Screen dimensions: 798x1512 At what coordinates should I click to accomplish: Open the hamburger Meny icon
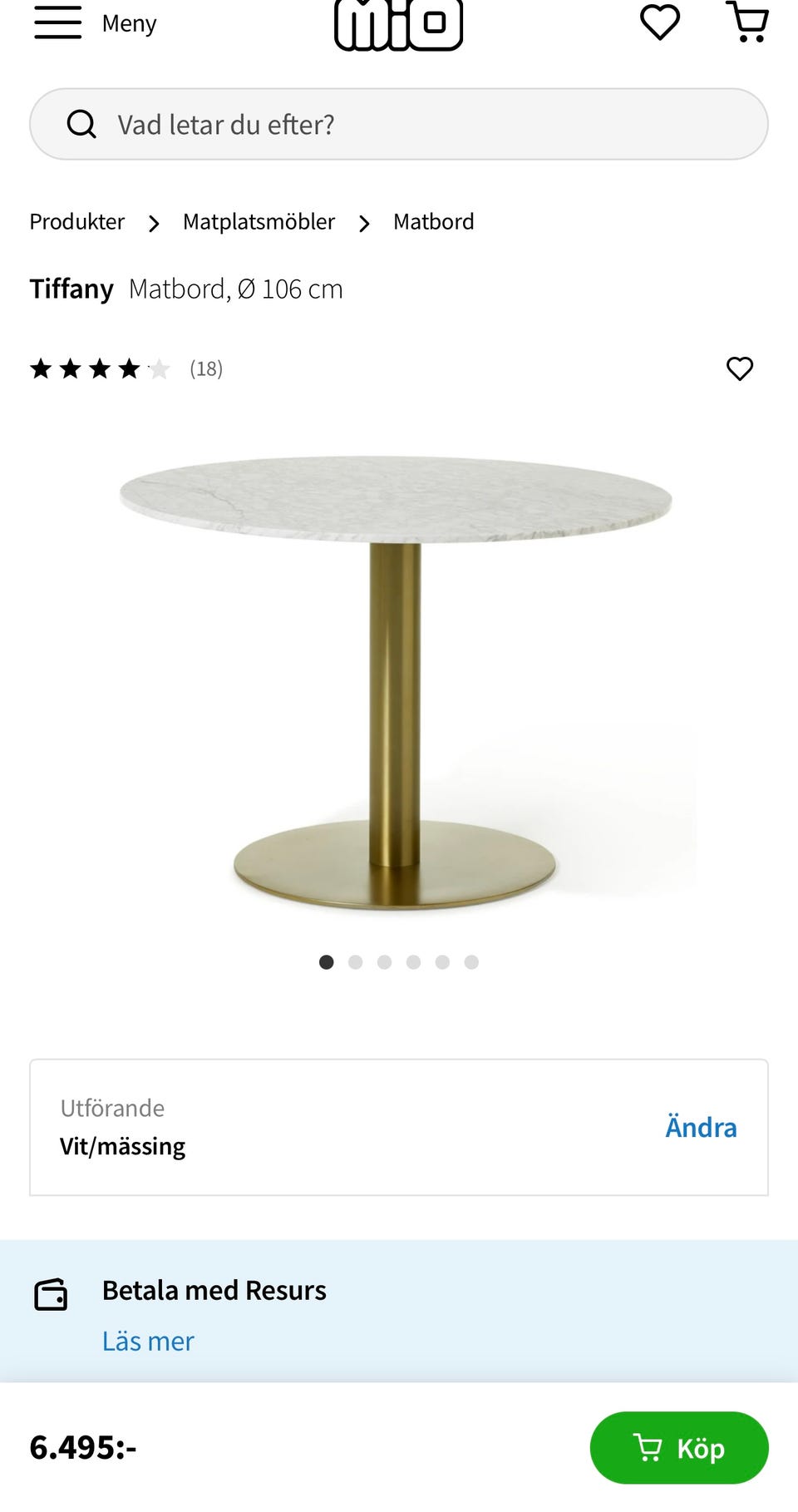(x=57, y=22)
